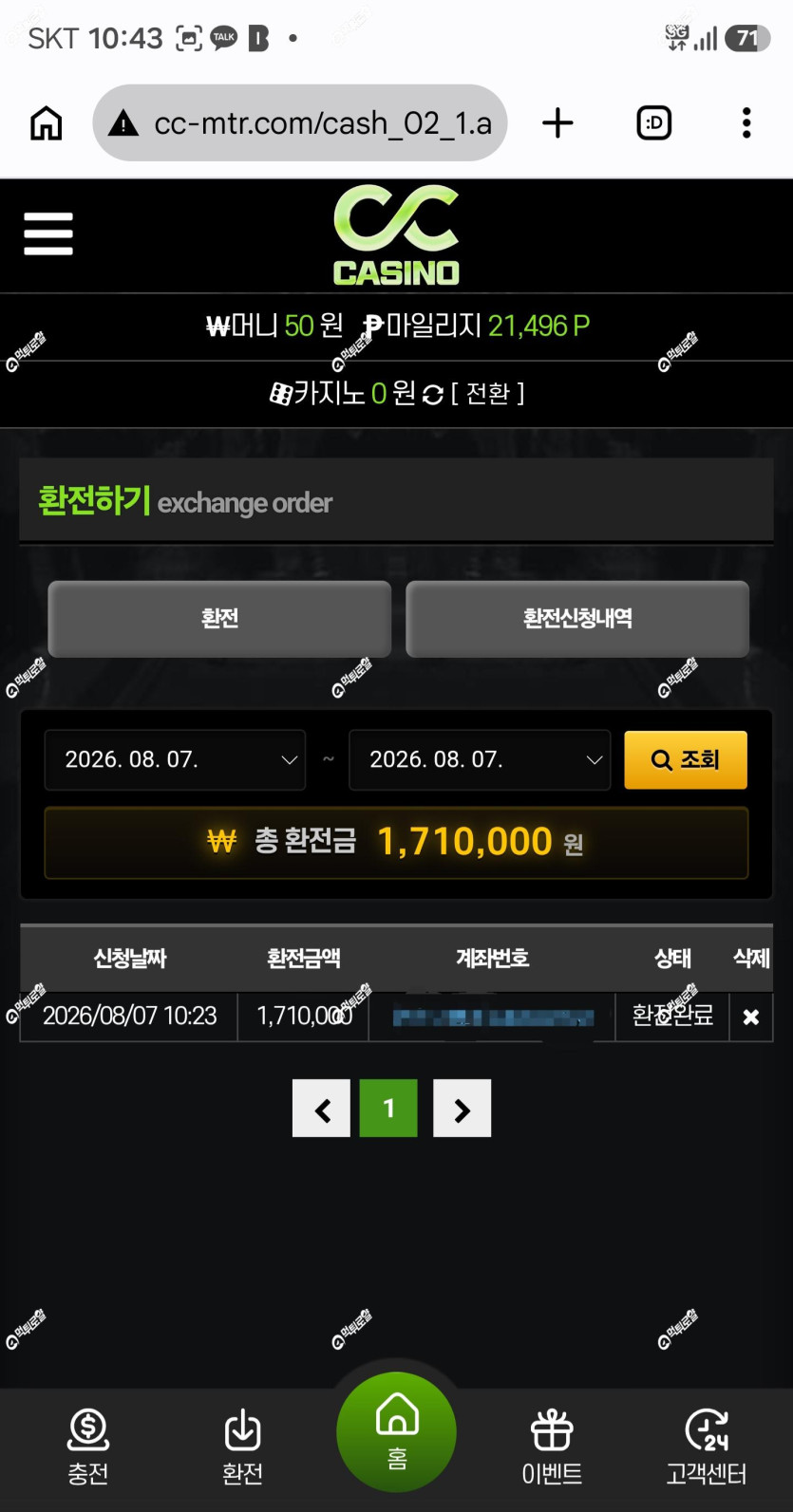The image size is (793, 1512).
Task: Open the hamburger drawer menu
Action: pyautogui.click(x=48, y=233)
